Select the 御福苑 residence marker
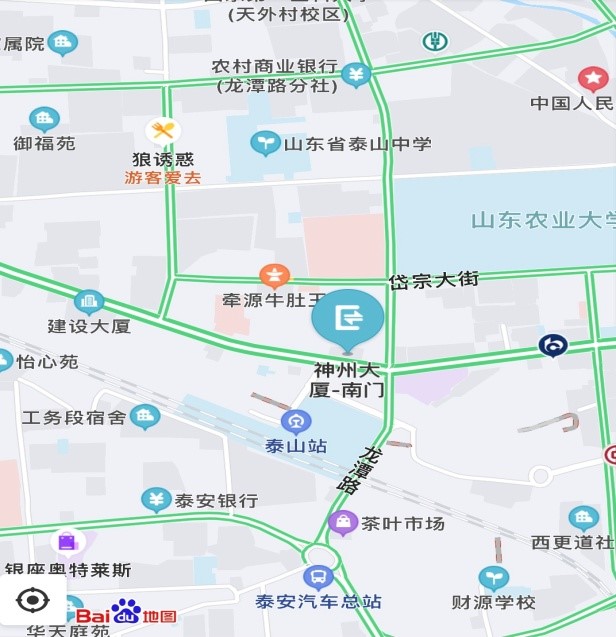The width and height of the screenshot is (616, 637). (44, 119)
